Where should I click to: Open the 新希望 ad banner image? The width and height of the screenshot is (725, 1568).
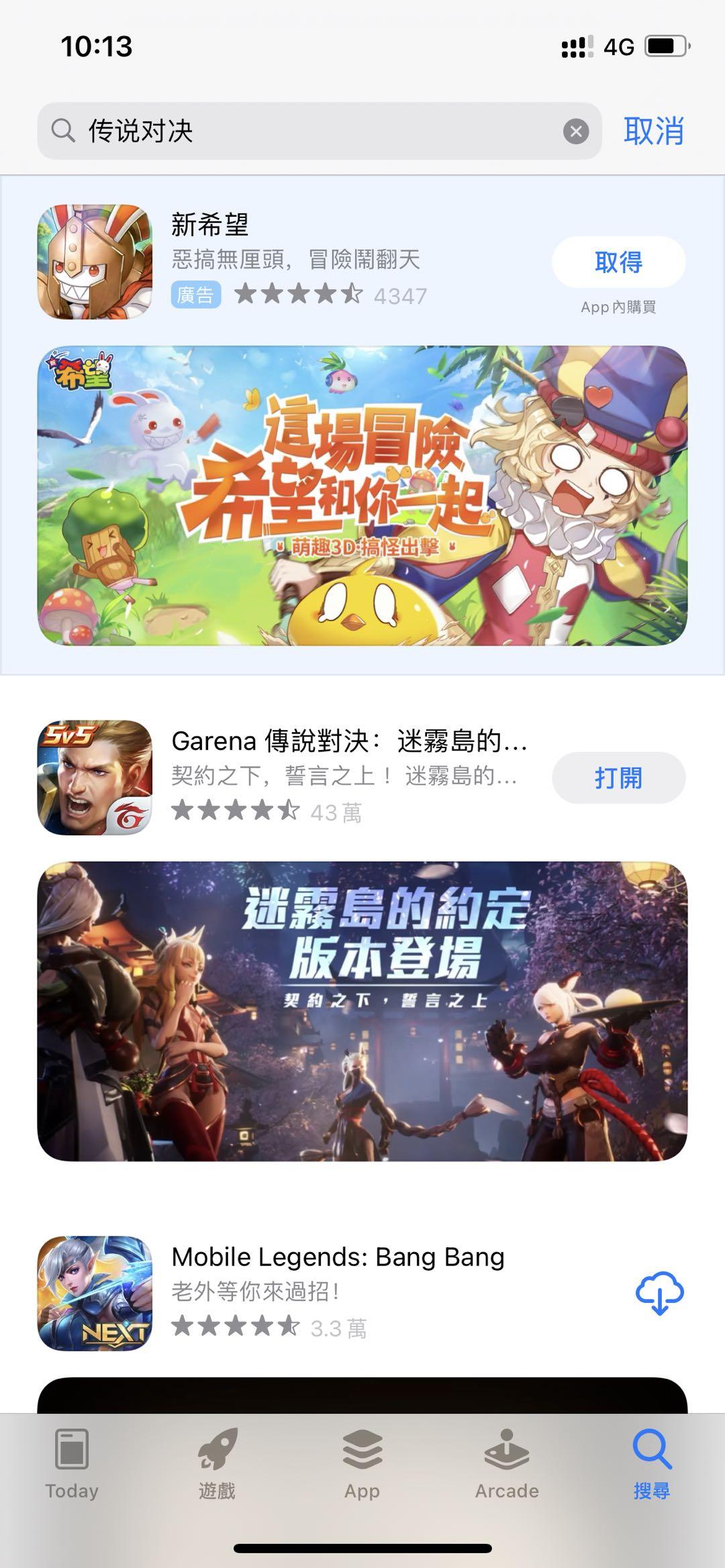click(x=362, y=496)
